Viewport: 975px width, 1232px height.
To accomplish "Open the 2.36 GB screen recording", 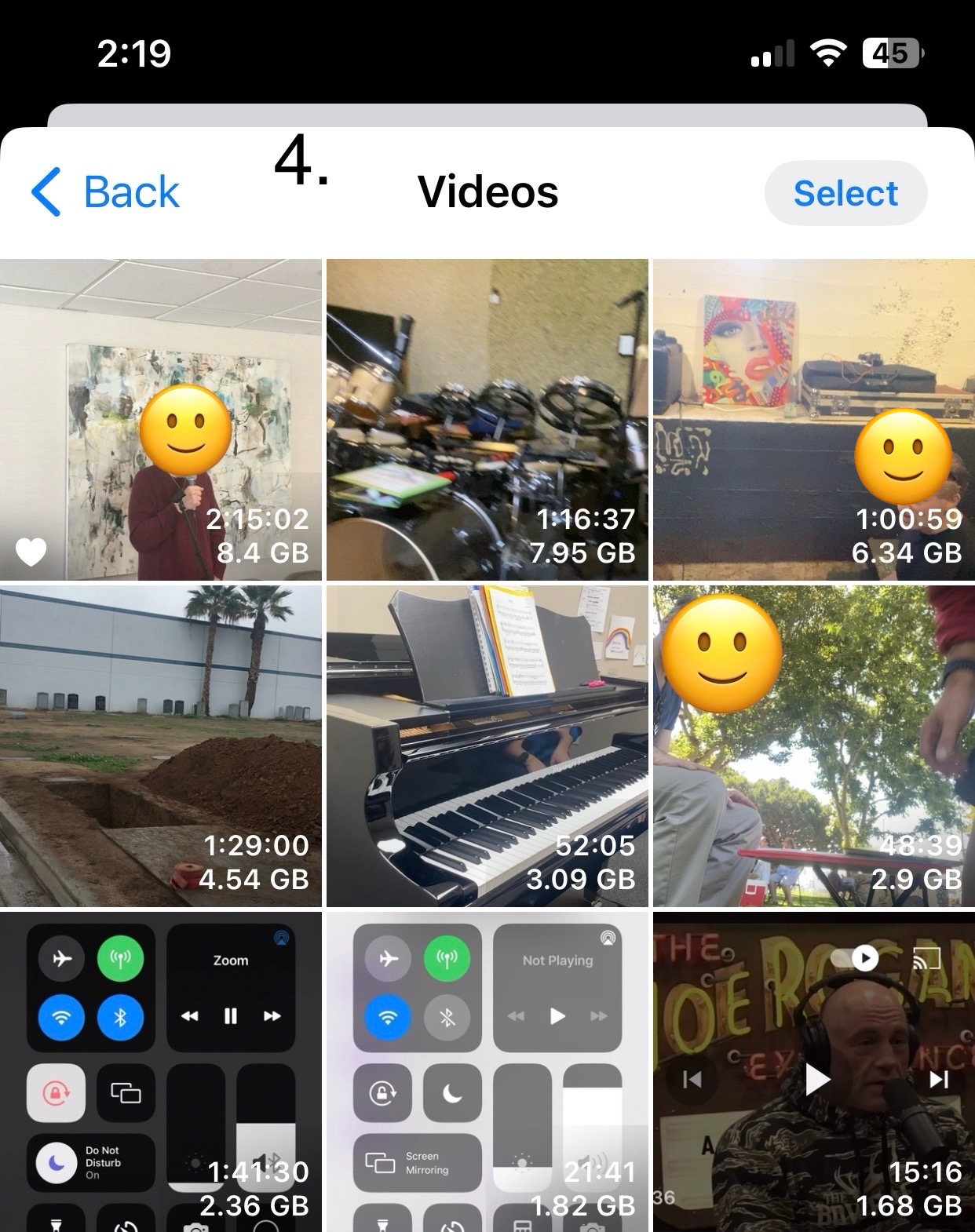I will point(161,1072).
